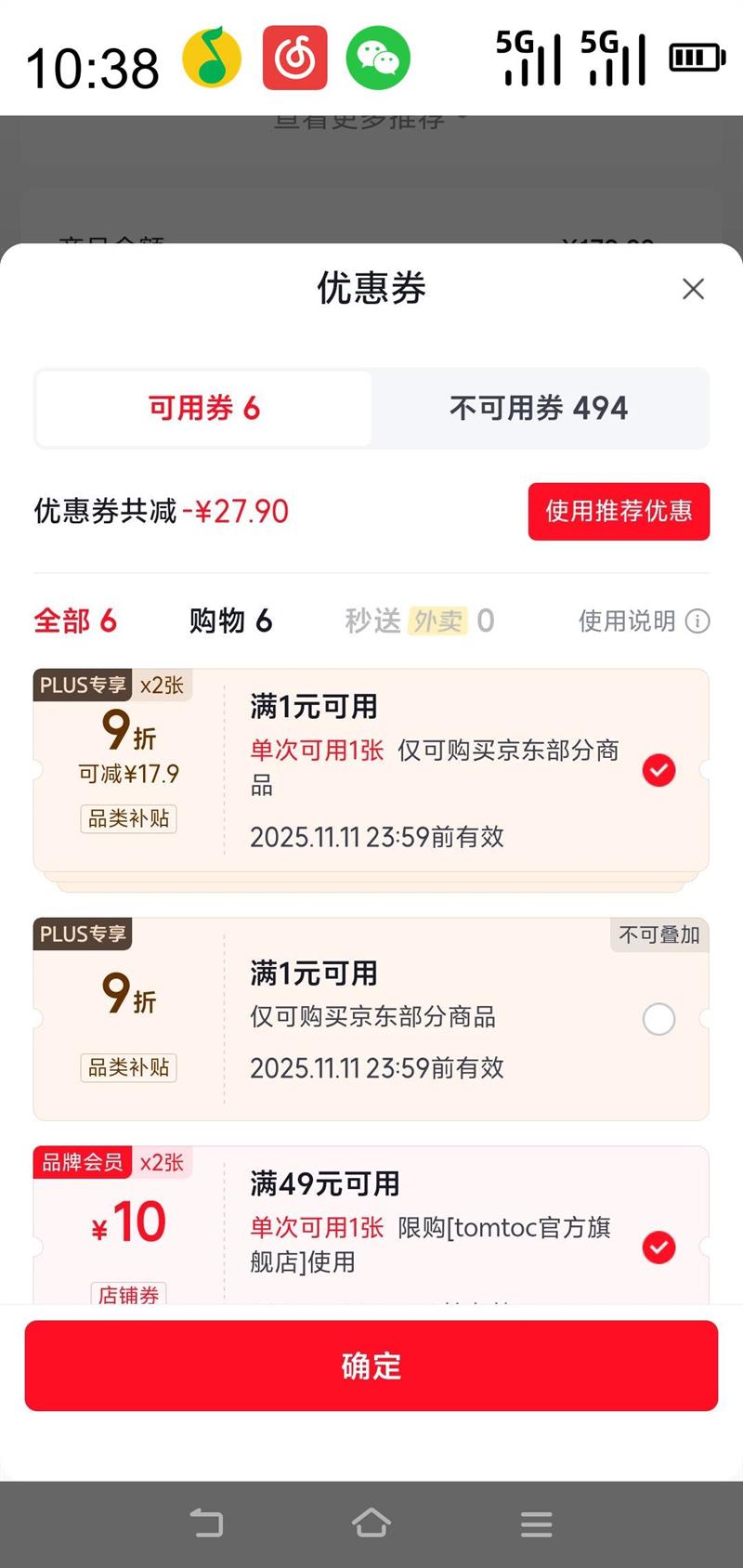The width and height of the screenshot is (743, 1568).
Task: Filter coupons by 购物 6
Action: tap(230, 621)
